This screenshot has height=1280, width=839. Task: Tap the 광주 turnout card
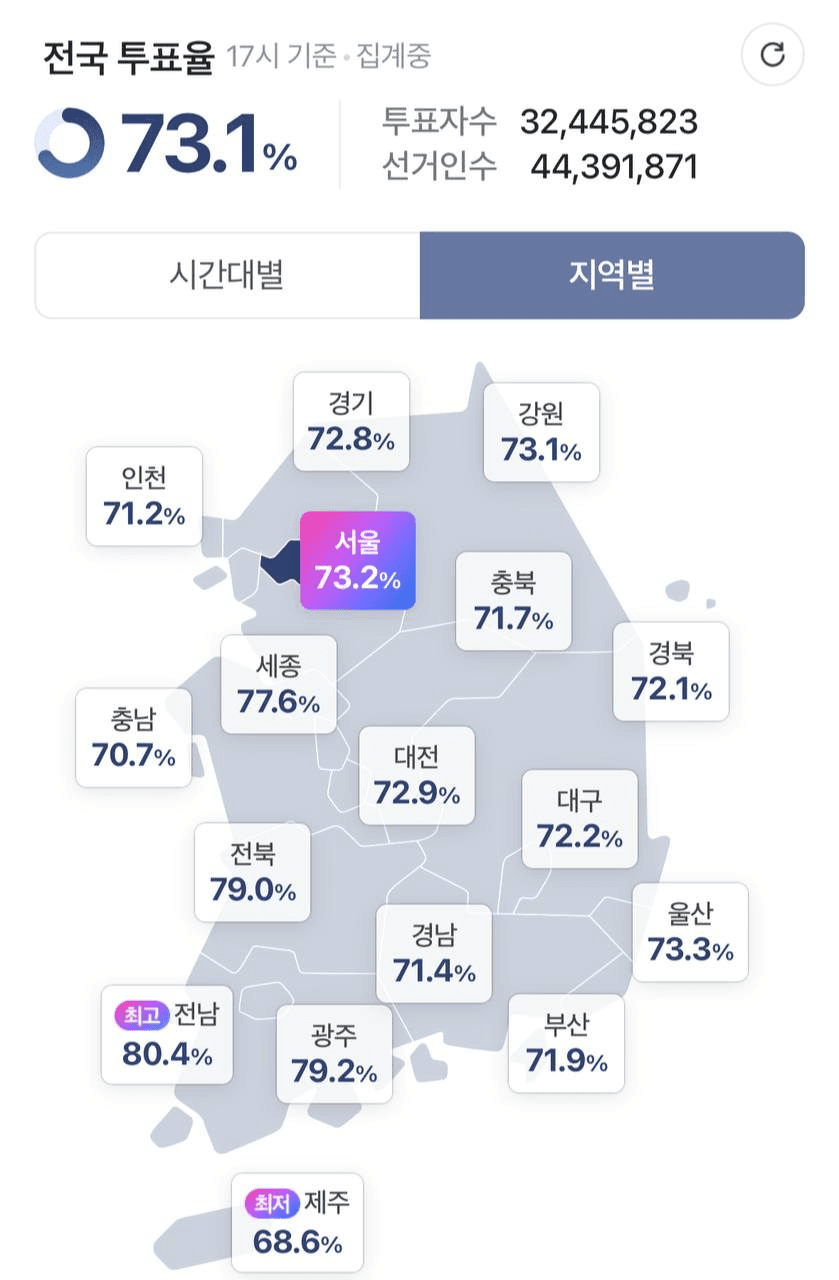pyautogui.click(x=334, y=1054)
